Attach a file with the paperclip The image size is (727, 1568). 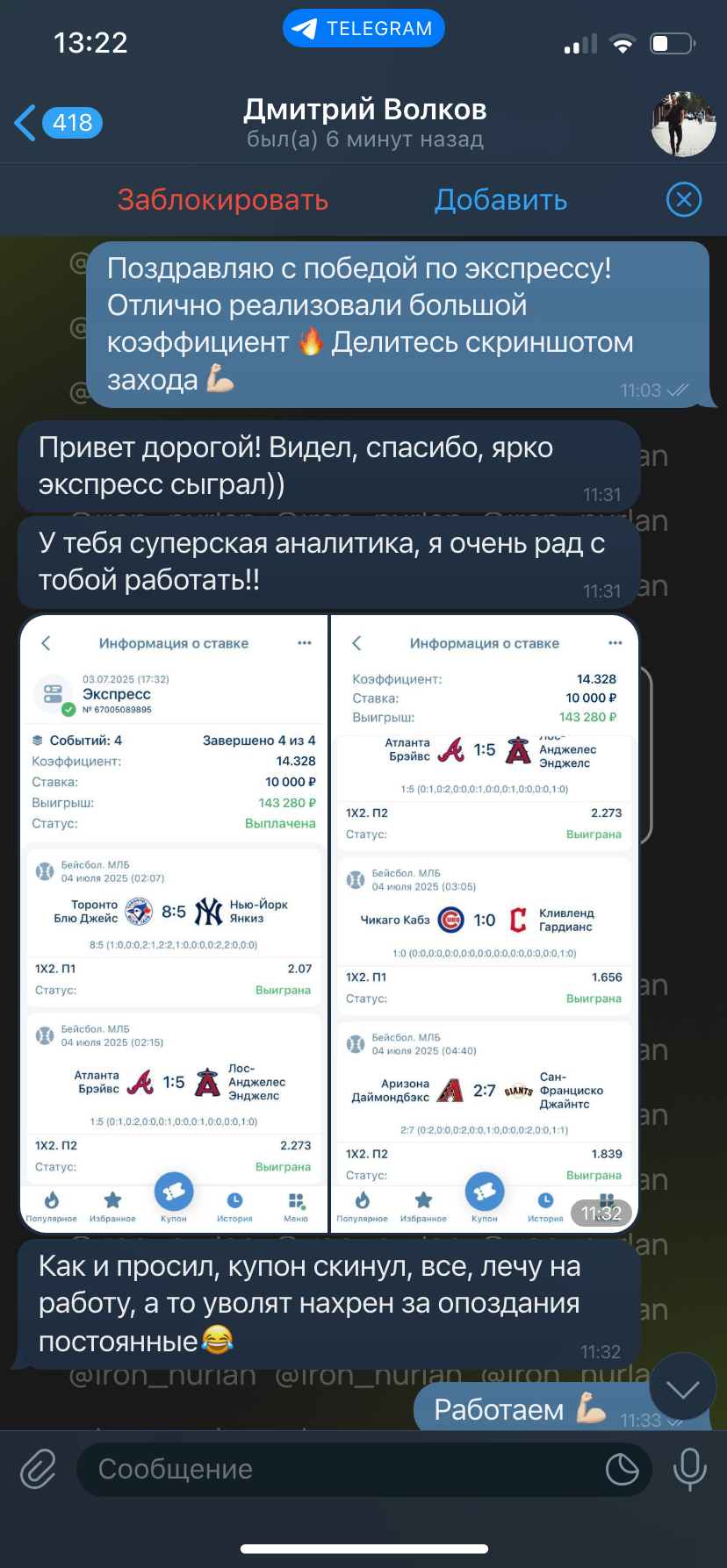(39, 1469)
